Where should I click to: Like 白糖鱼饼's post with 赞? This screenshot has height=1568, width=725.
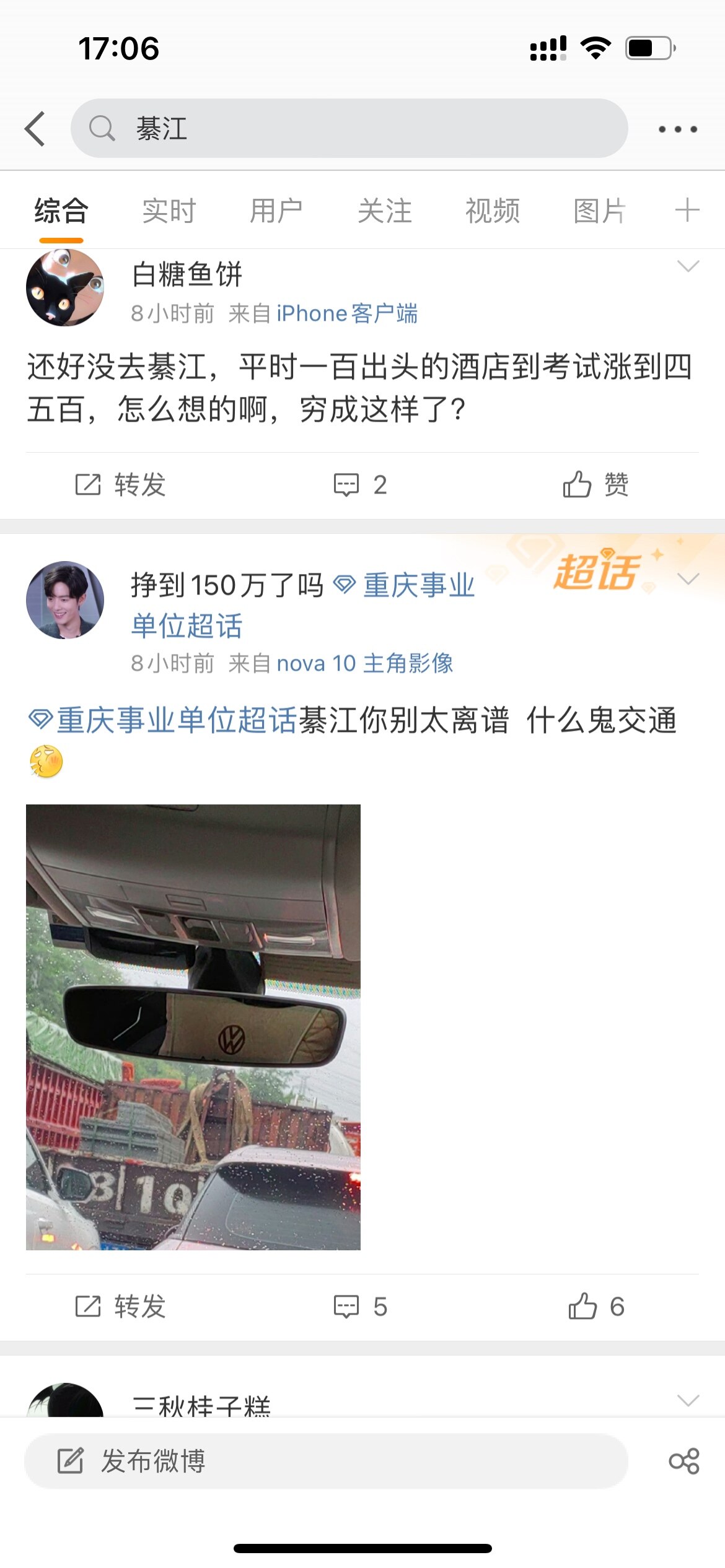click(x=595, y=484)
